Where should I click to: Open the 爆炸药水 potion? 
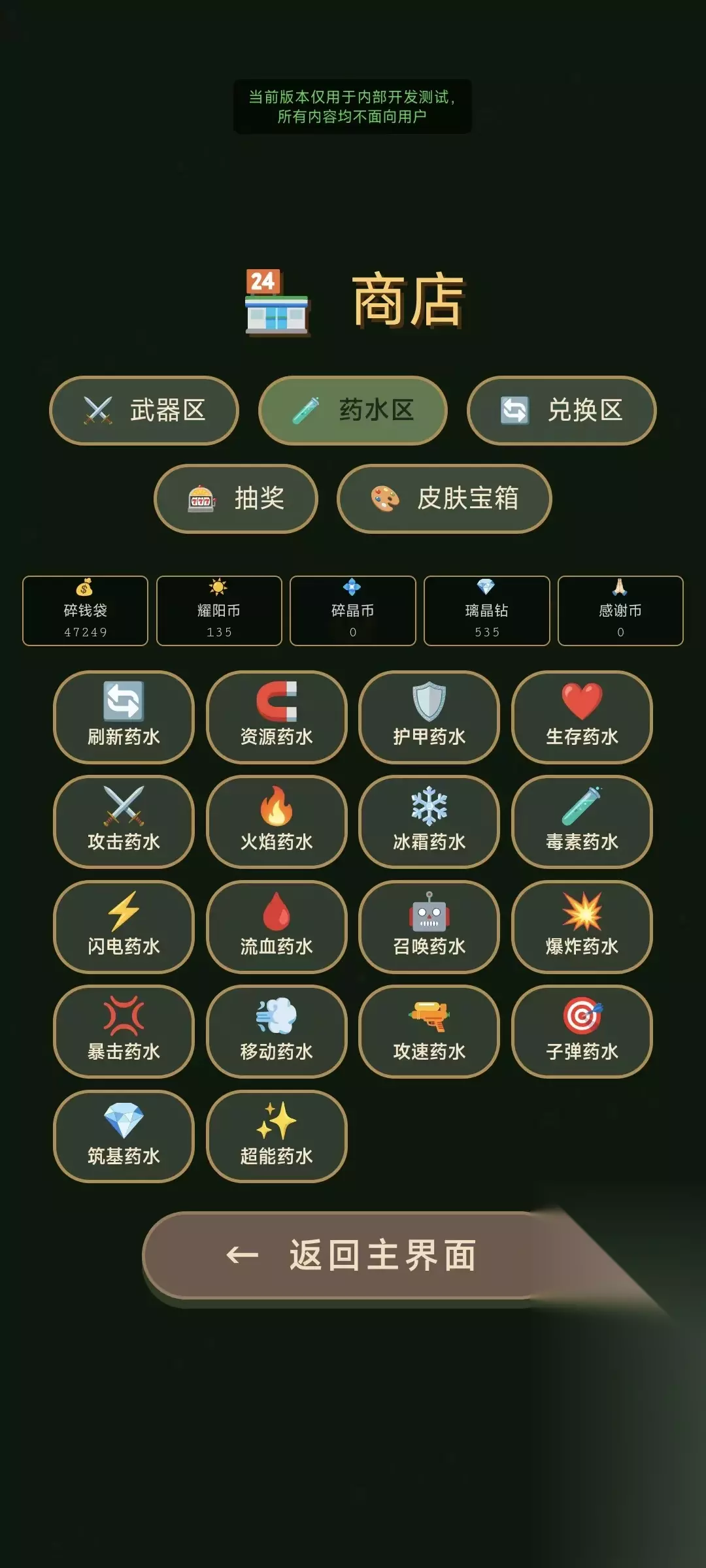click(582, 927)
